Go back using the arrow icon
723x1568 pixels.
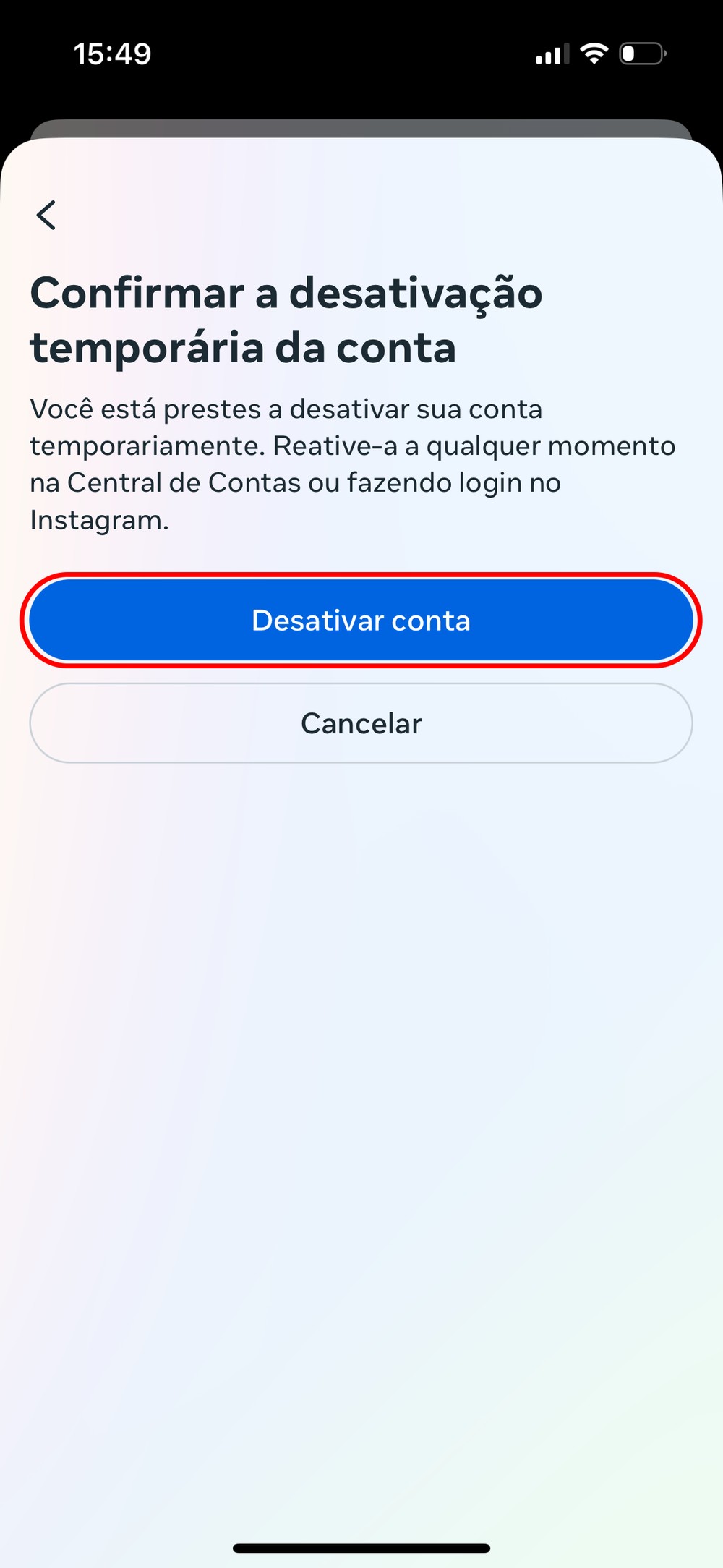46,215
